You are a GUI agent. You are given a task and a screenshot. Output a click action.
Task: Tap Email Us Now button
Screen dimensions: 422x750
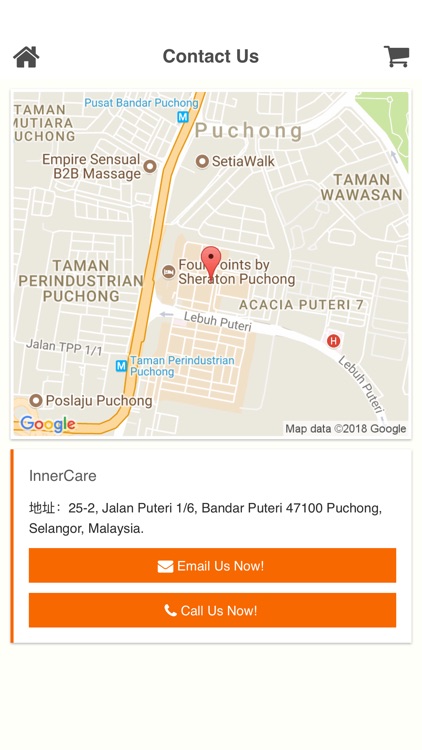(x=212, y=565)
